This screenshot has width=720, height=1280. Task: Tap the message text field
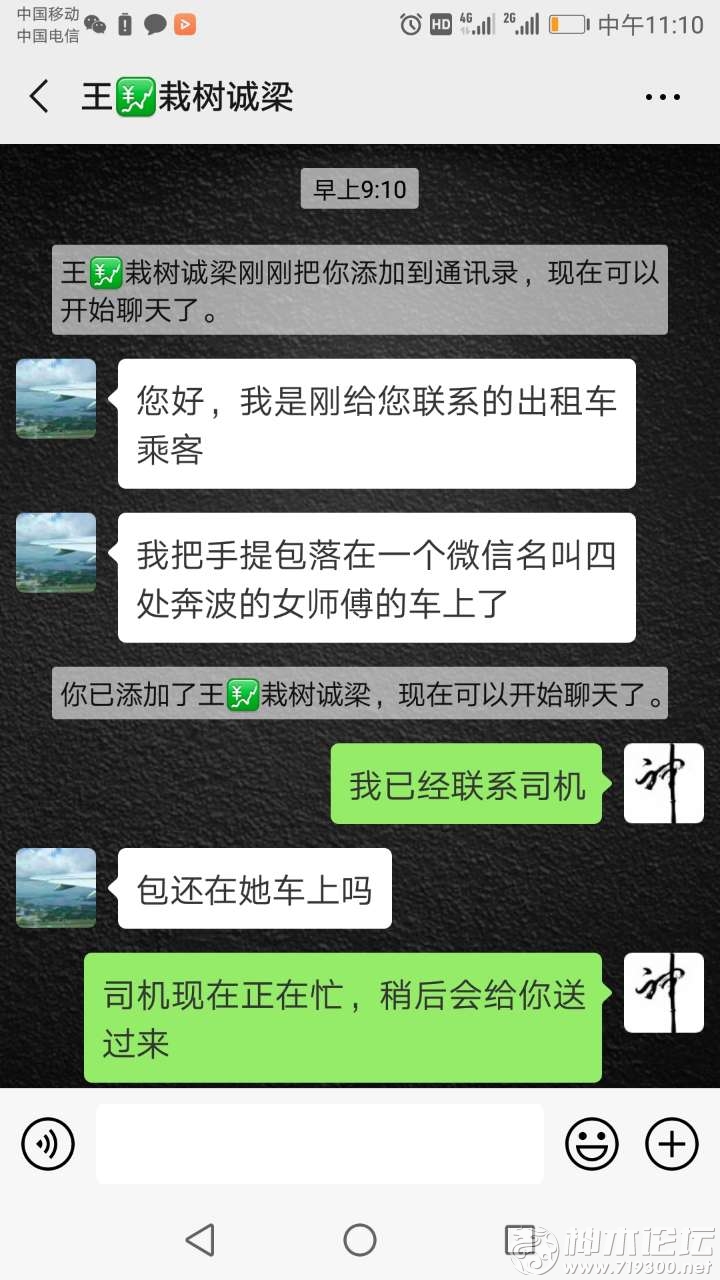(320, 1143)
